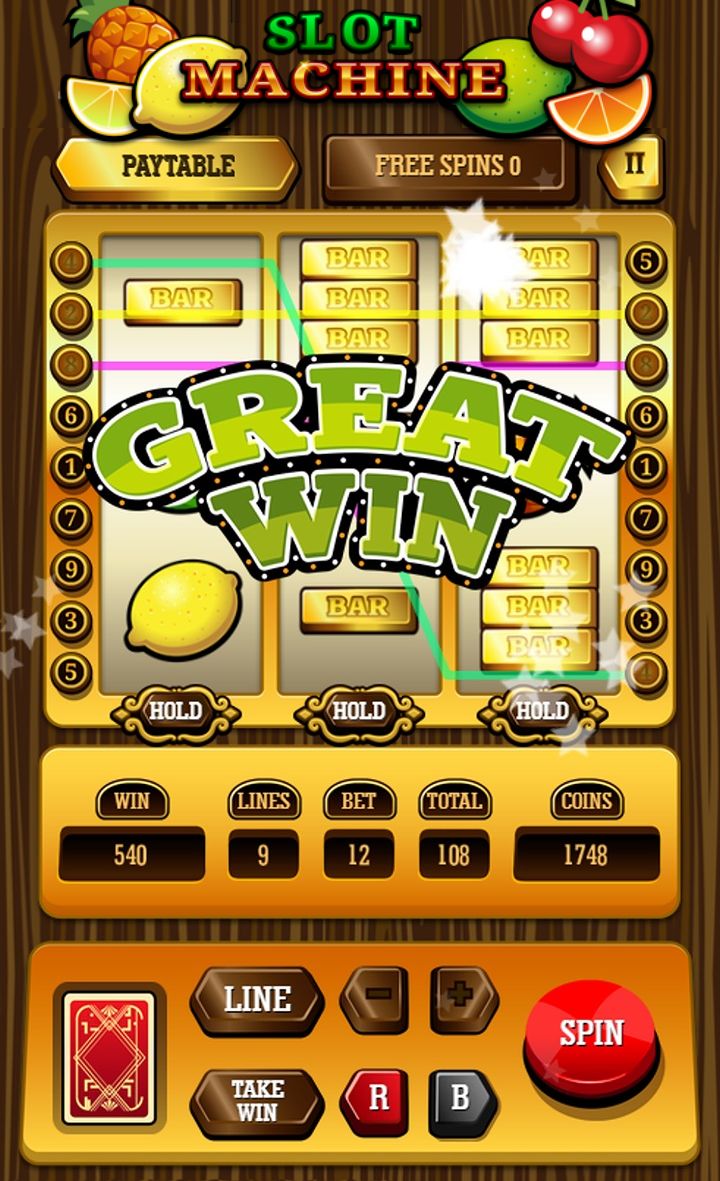
Task: Open the Paytable
Action: point(177,165)
